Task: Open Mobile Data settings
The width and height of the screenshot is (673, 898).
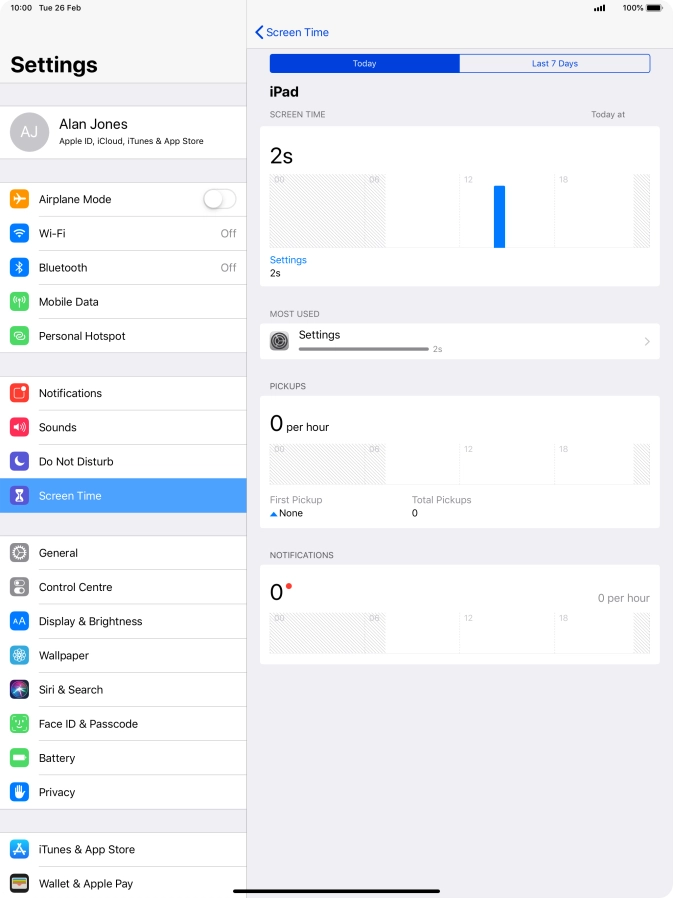Action: tap(123, 301)
